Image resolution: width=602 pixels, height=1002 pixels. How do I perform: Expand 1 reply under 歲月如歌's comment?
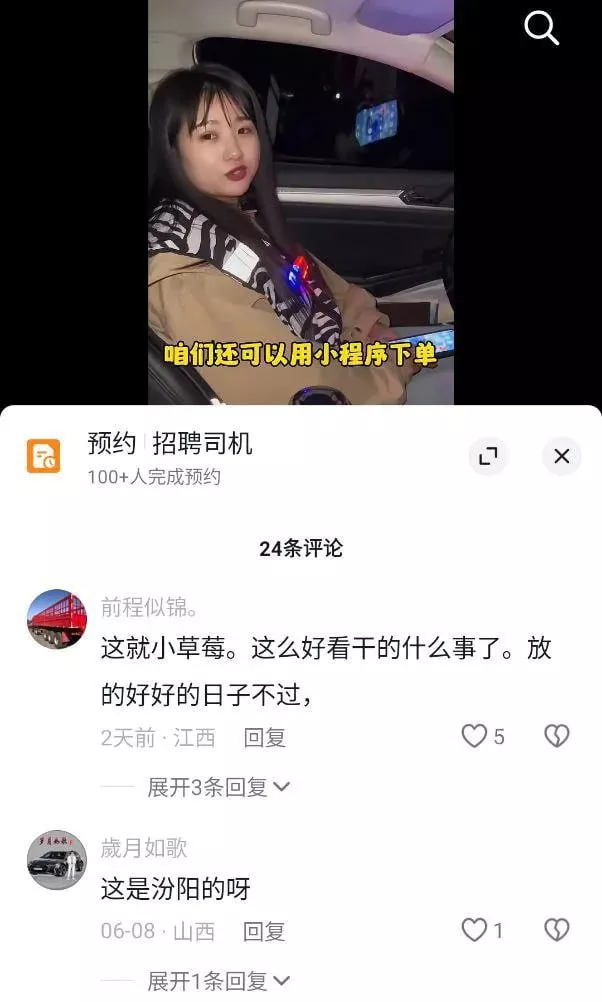(x=218, y=981)
